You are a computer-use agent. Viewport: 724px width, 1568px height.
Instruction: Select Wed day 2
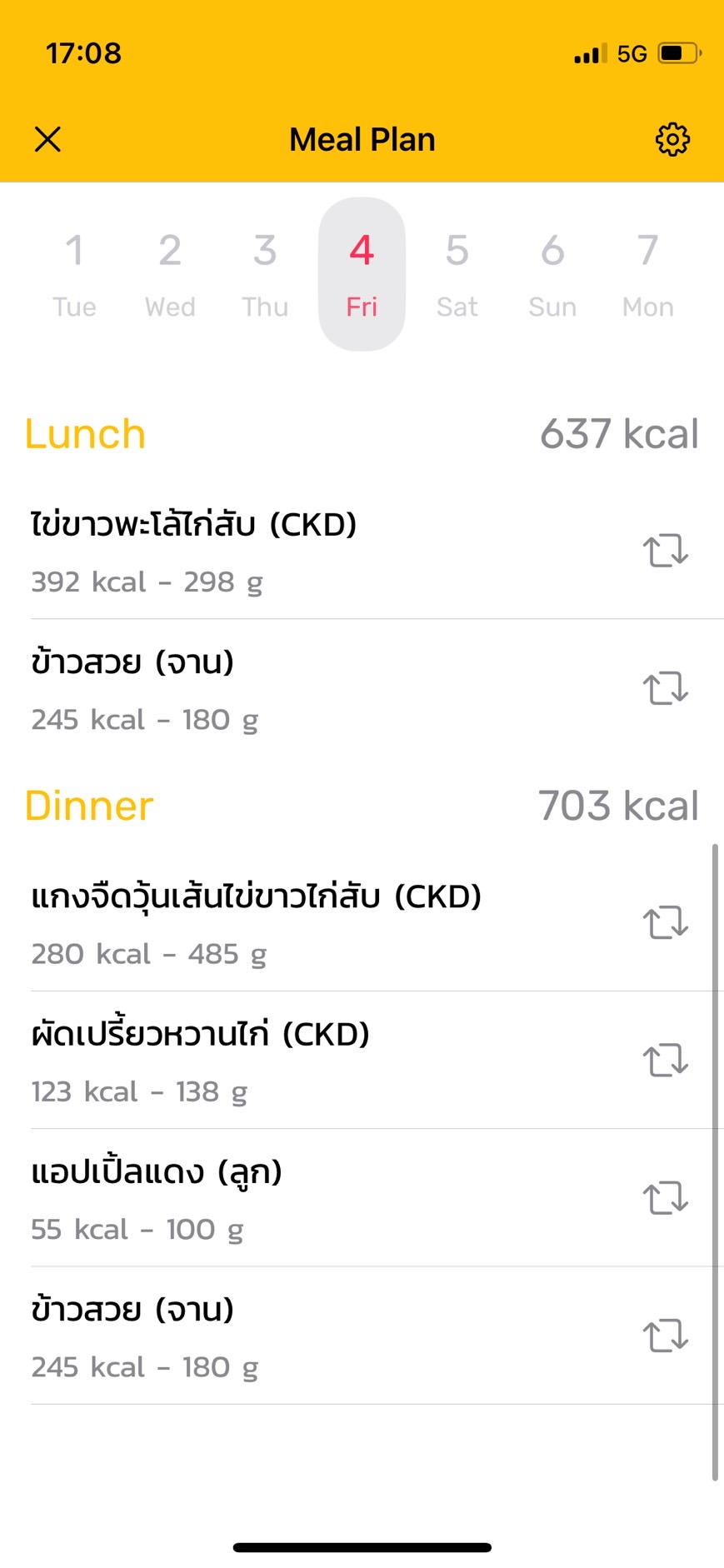click(x=170, y=274)
